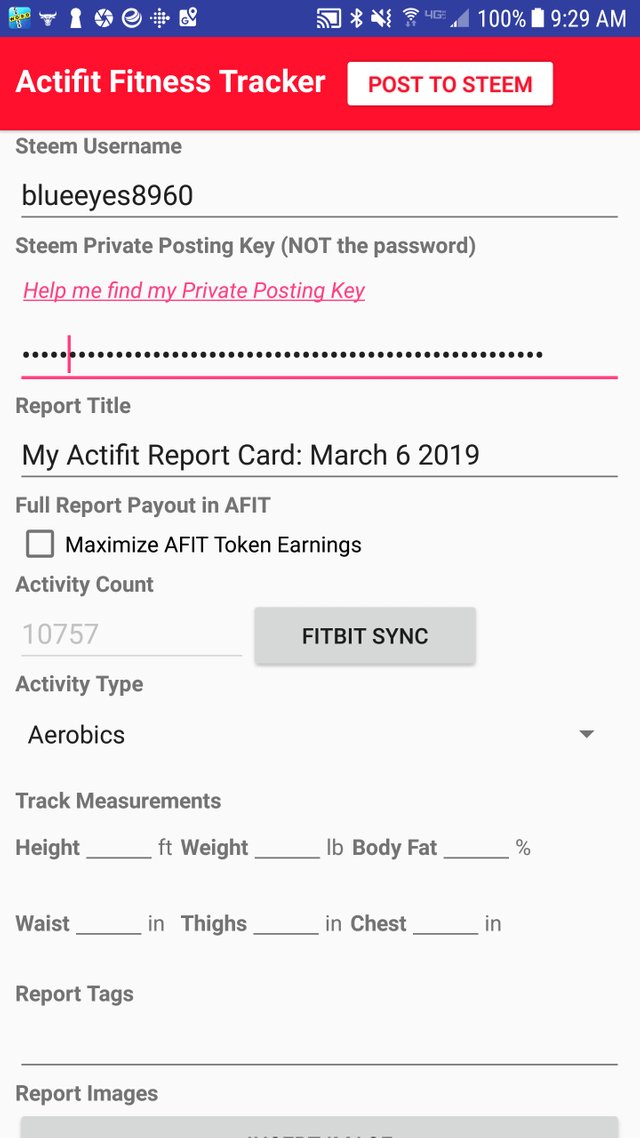
Task: Edit the Report Title field
Action: pyautogui.click(x=319, y=454)
